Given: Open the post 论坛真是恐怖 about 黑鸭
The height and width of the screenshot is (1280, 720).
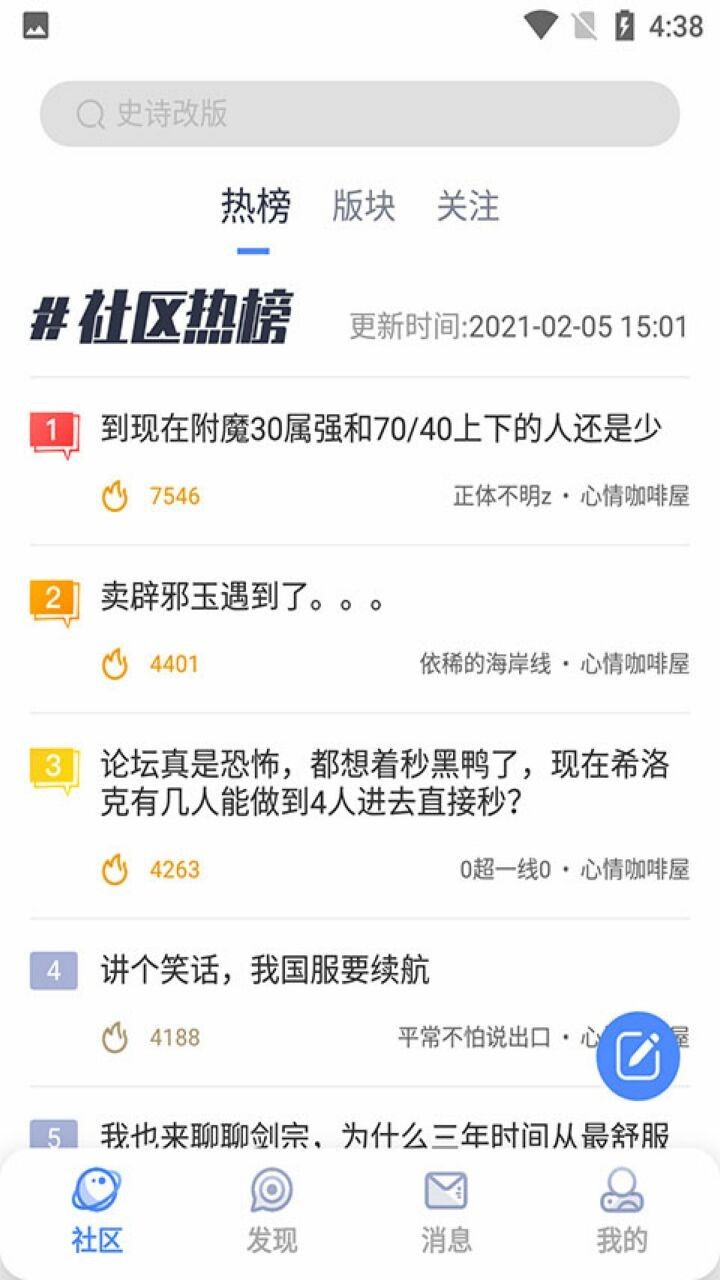Looking at the screenshot, I should (x=384, y=783).
